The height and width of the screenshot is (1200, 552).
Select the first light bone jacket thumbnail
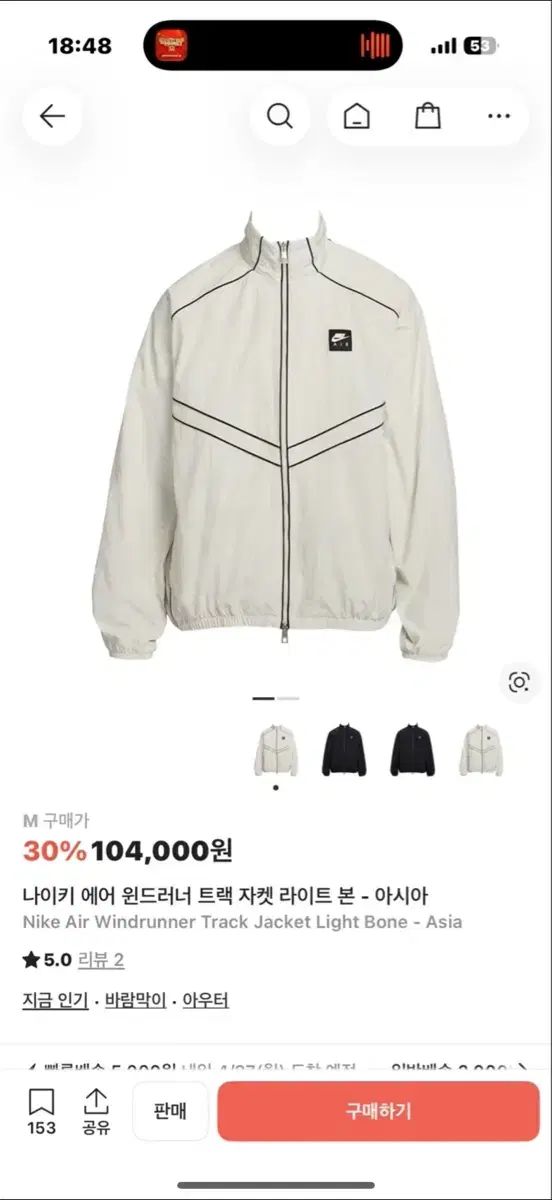[x=275, y=750]
